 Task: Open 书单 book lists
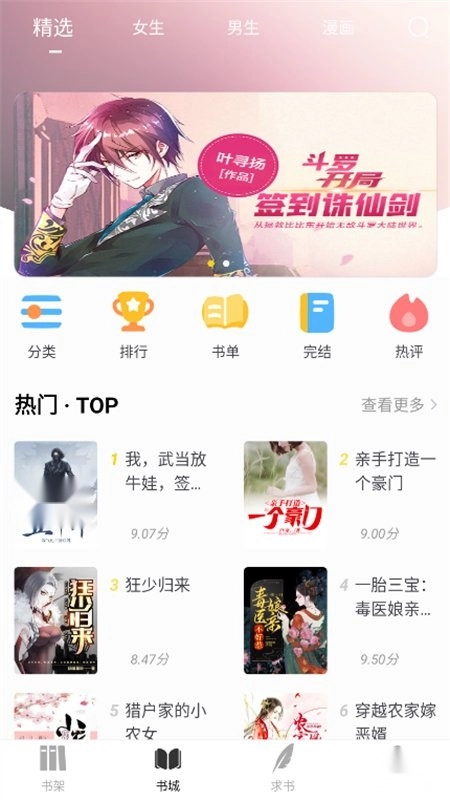tap(225, 326)
